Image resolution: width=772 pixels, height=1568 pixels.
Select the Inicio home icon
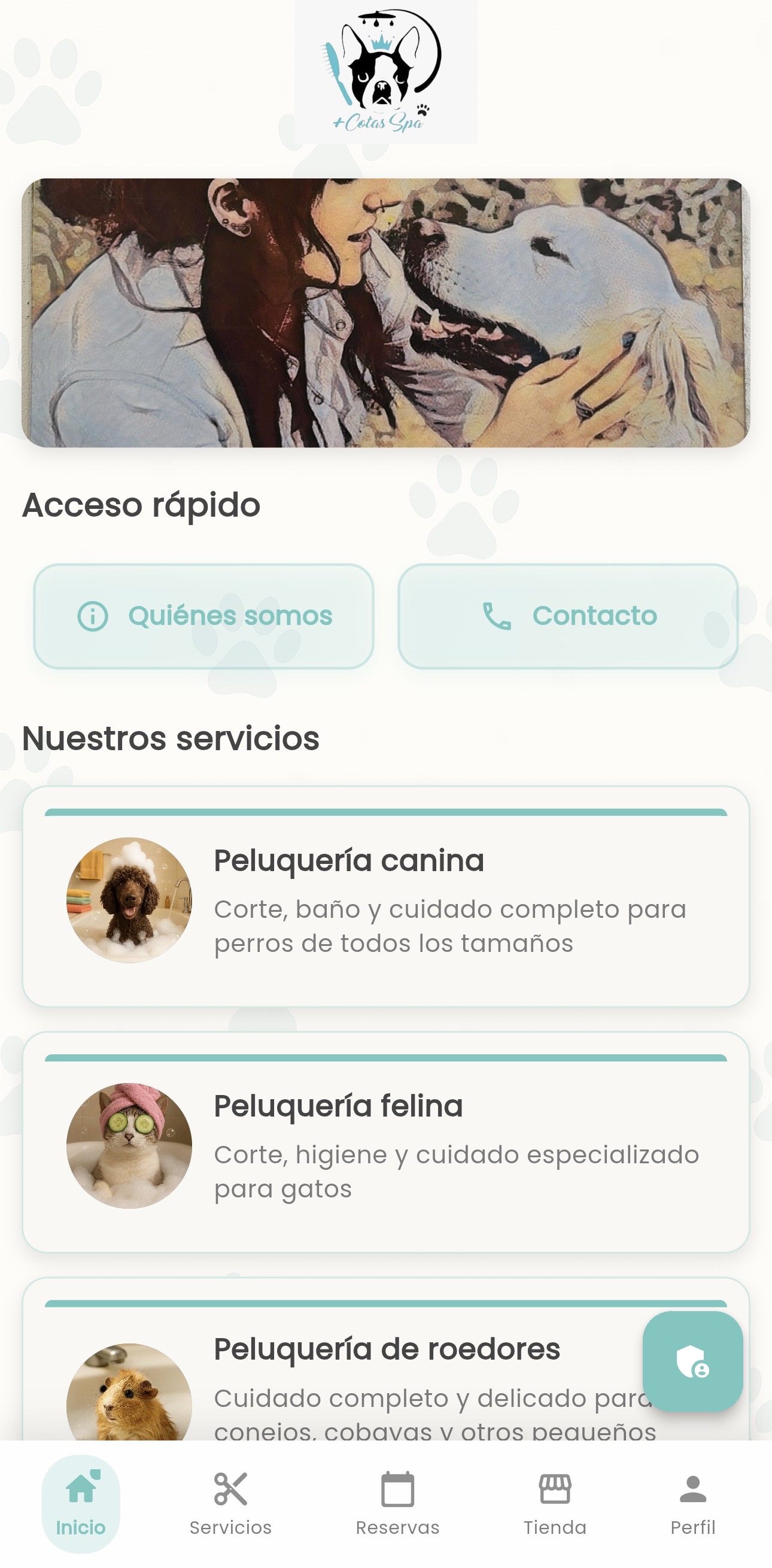click(81, 1488)
